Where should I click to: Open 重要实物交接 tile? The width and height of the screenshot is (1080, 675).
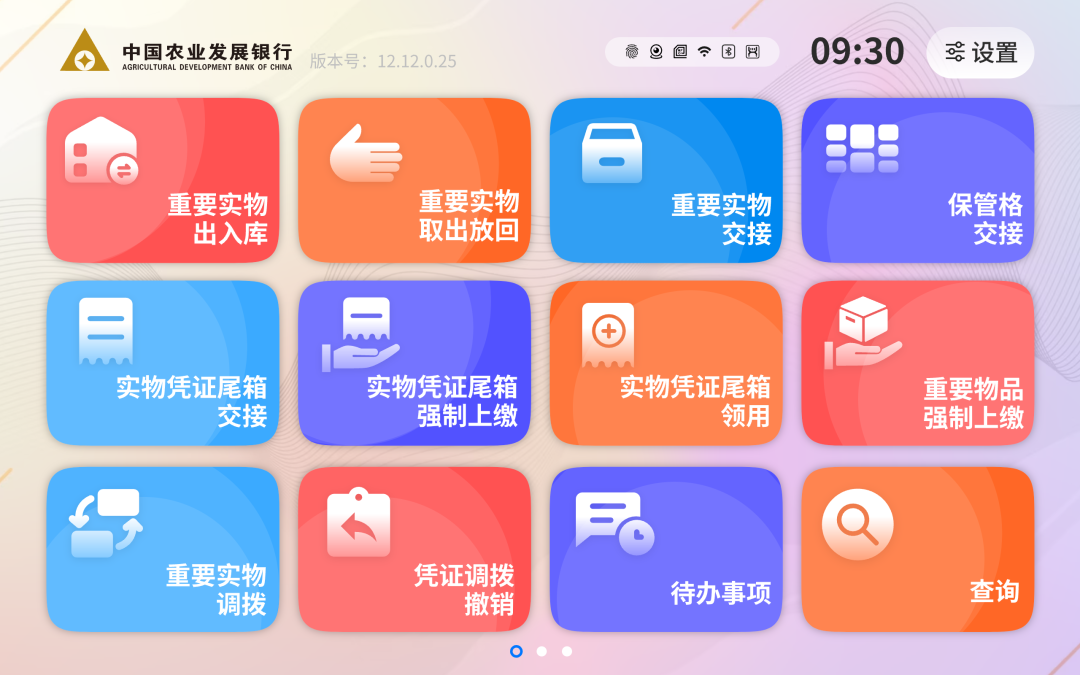pos(666,180)
